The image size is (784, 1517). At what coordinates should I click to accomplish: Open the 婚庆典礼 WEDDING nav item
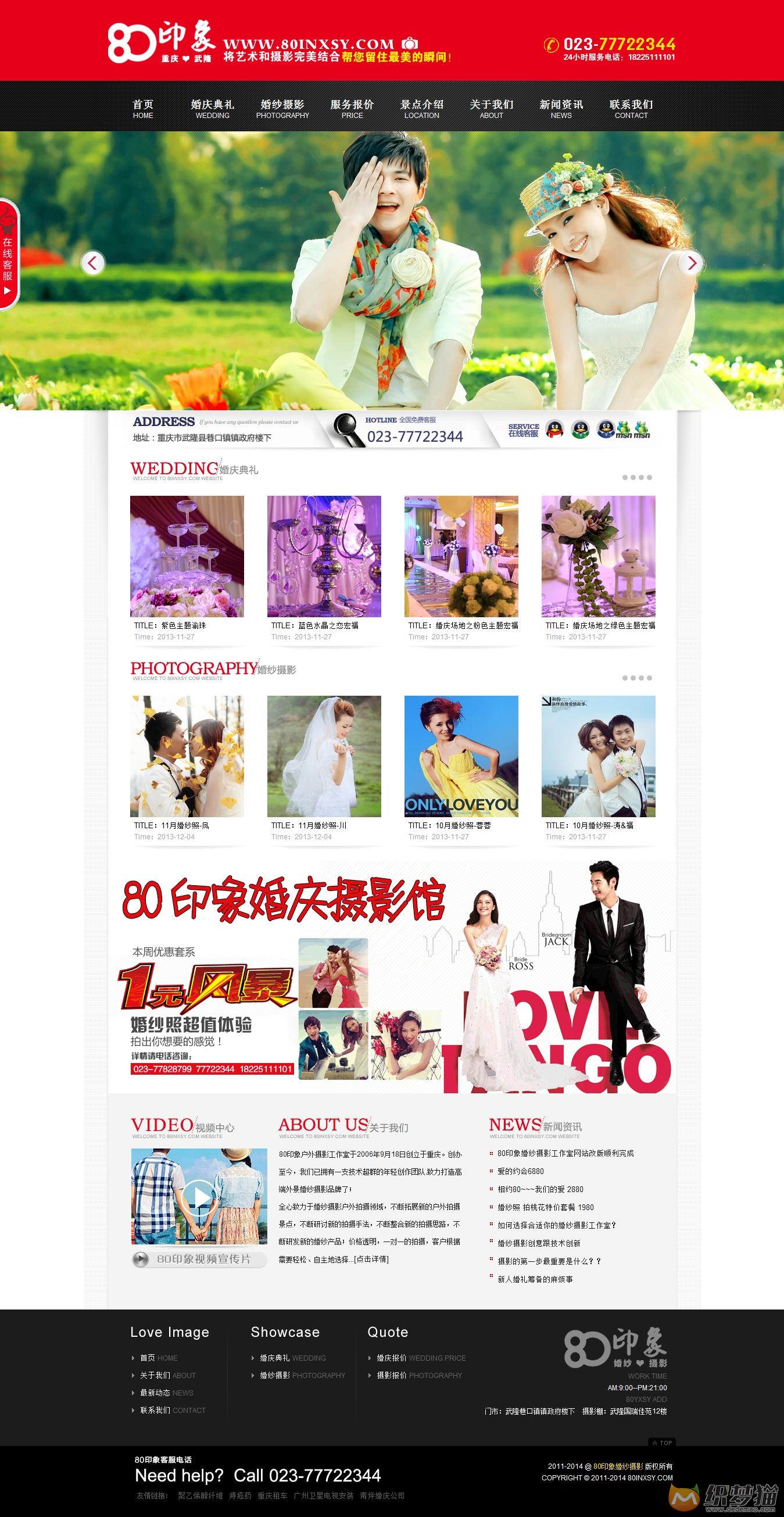(x=212, y=109)
